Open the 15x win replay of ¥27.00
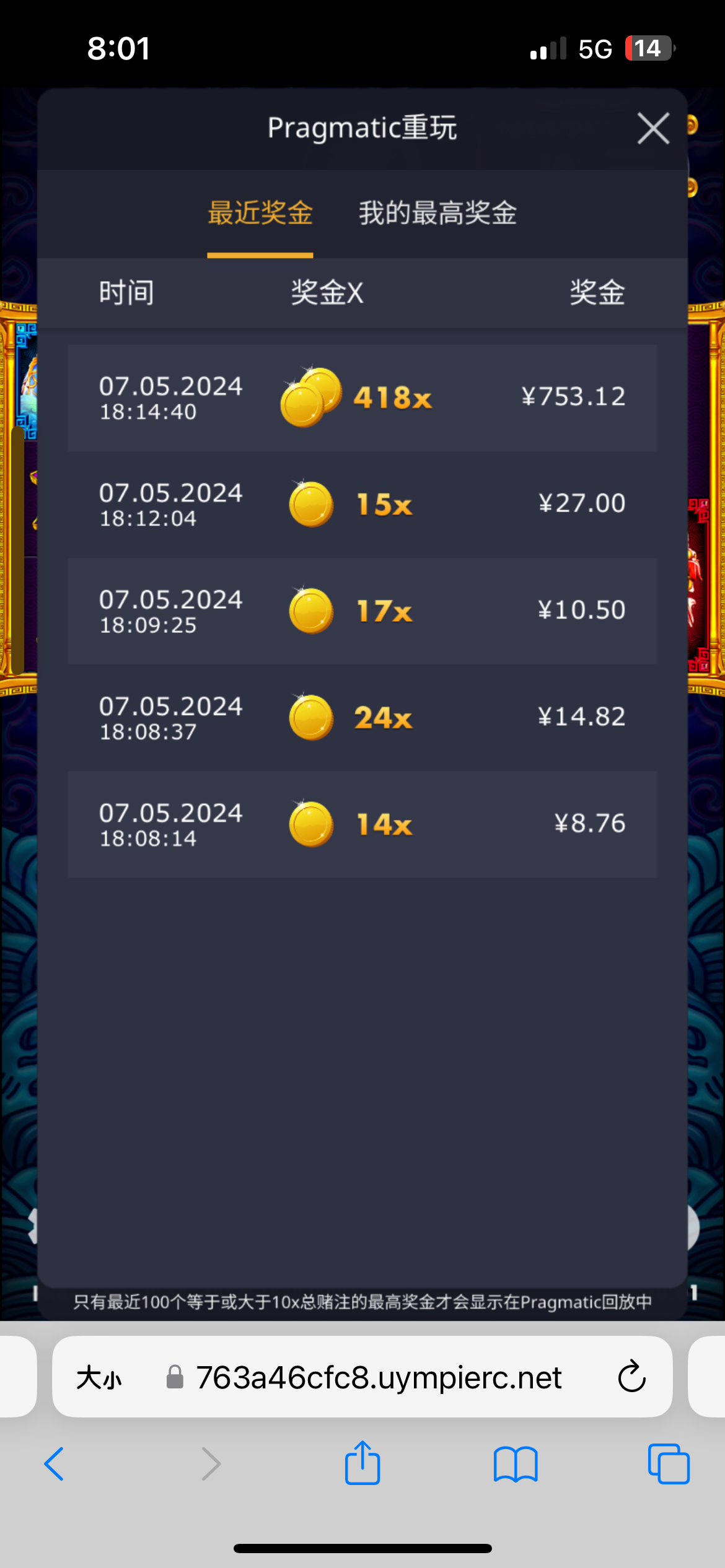This screenshot has width=725, height=1568. [362, 504]
